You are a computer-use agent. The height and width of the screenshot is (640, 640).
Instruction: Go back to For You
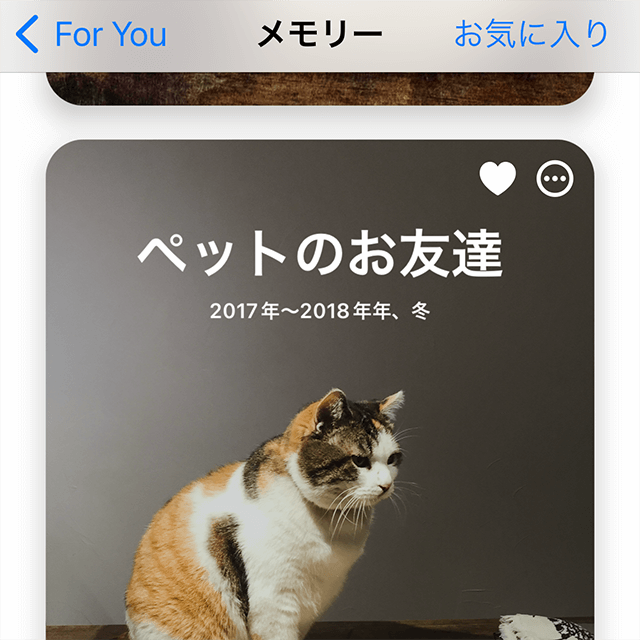point(92,35)
